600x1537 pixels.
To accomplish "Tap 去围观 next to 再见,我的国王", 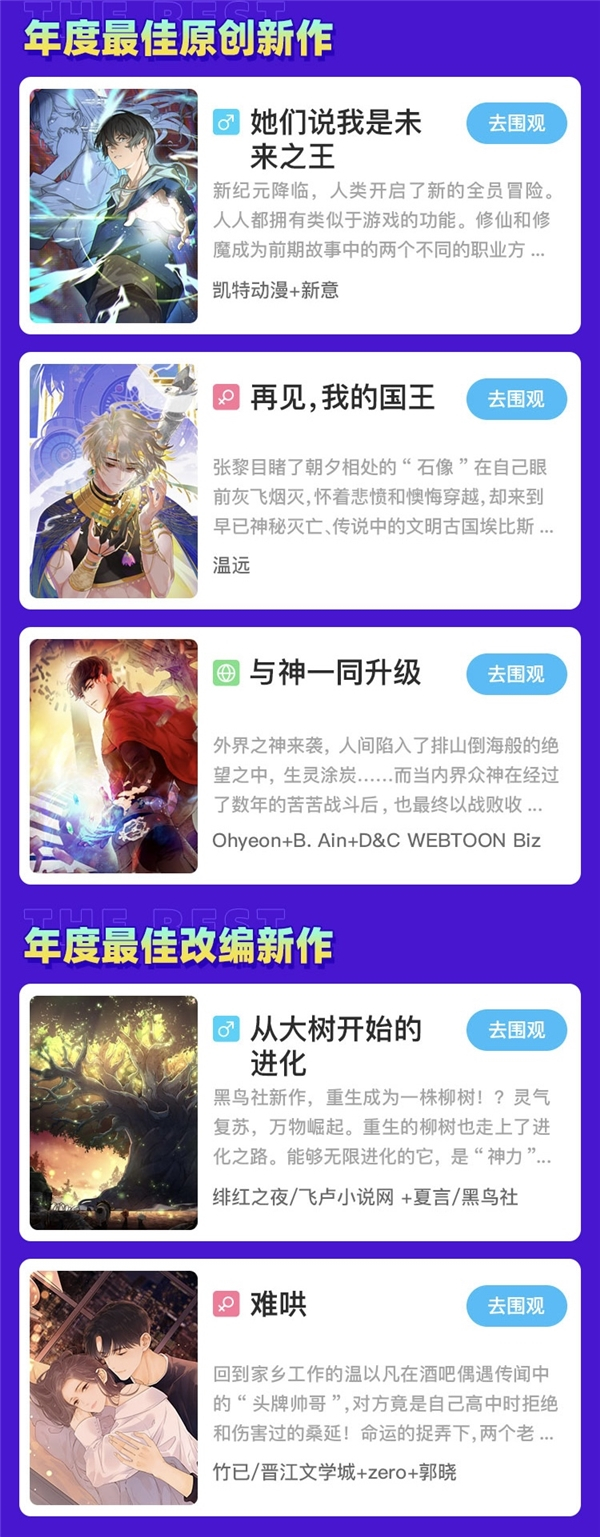I will coord(516,399).
